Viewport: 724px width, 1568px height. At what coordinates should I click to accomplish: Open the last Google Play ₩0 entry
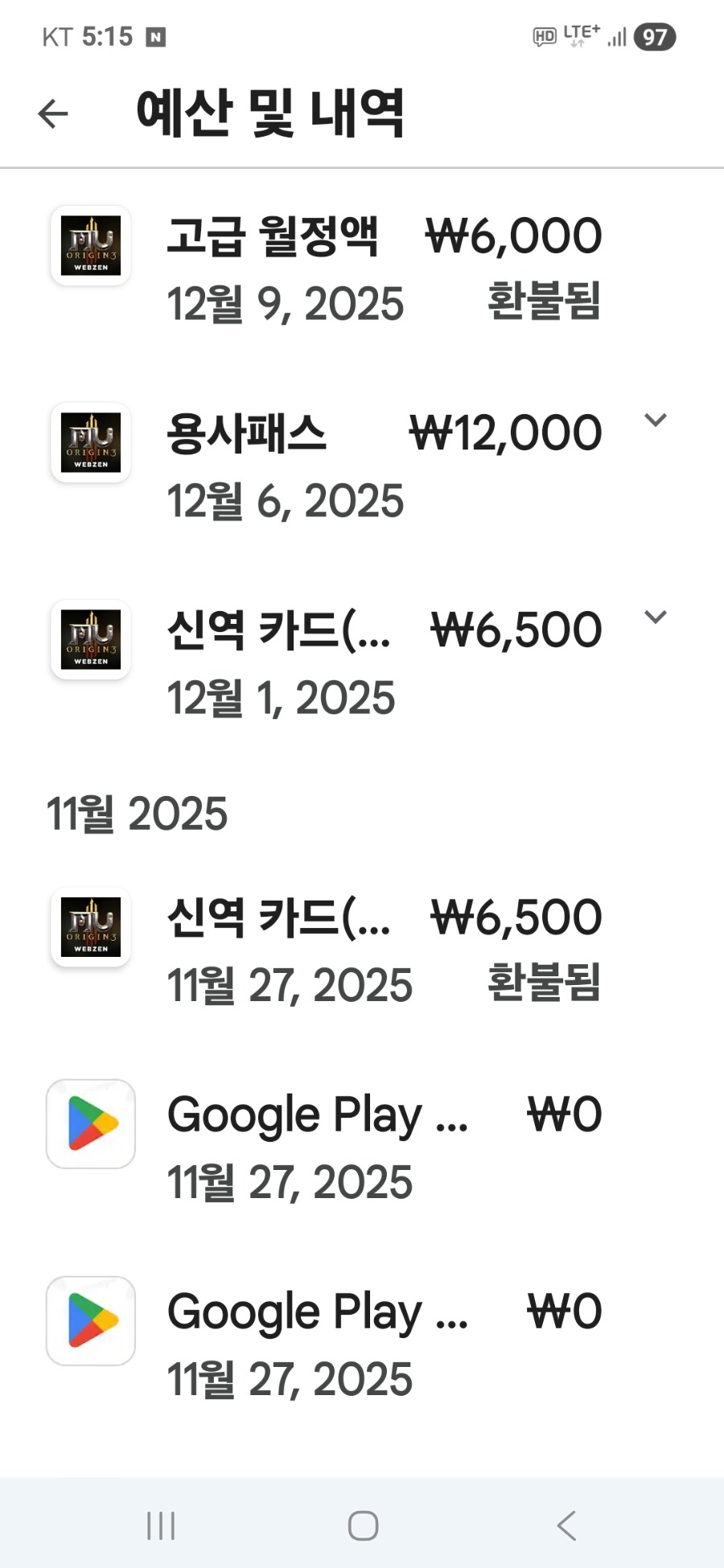click(362, 1344)
